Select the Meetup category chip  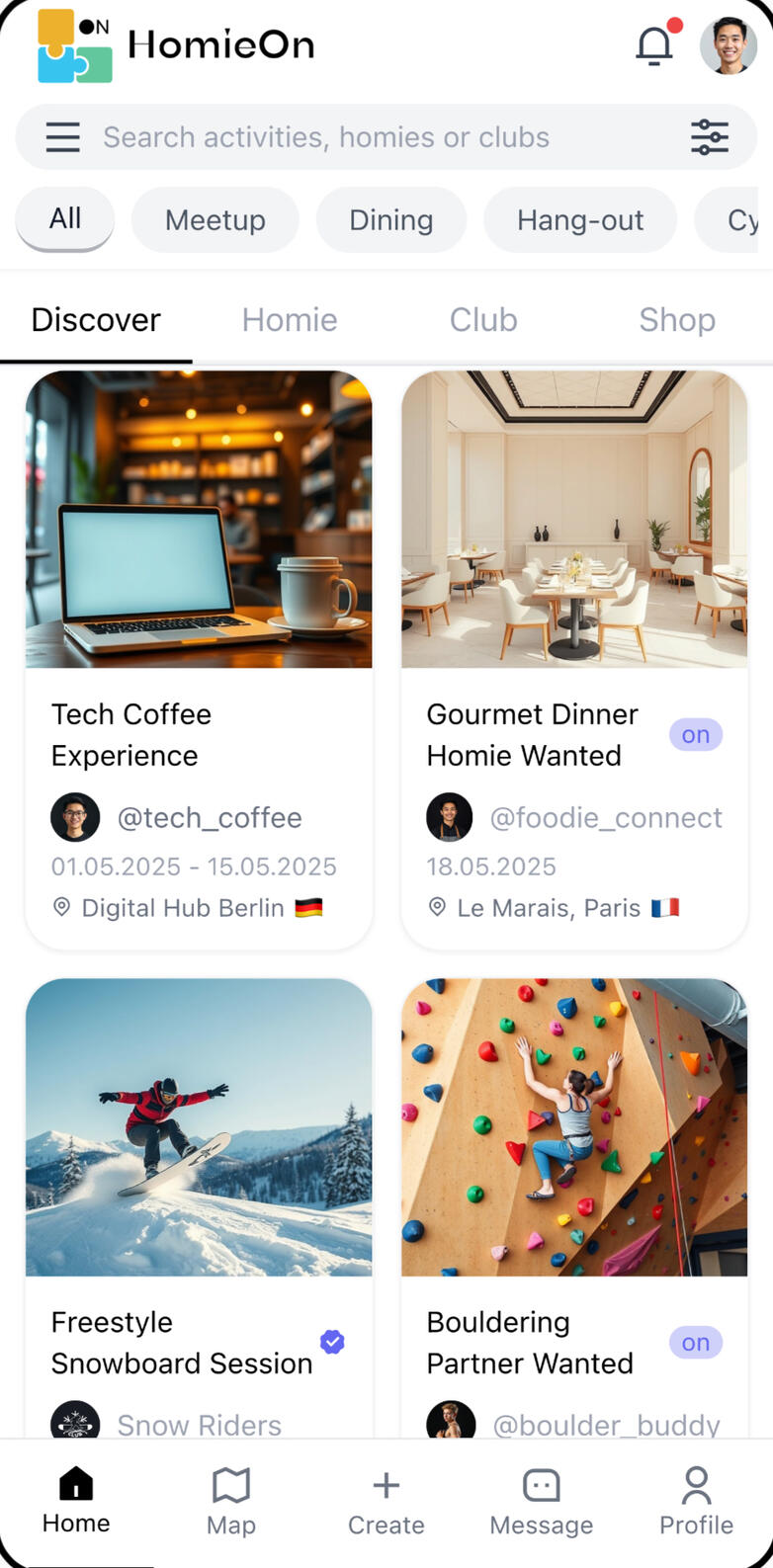point(215,219)
